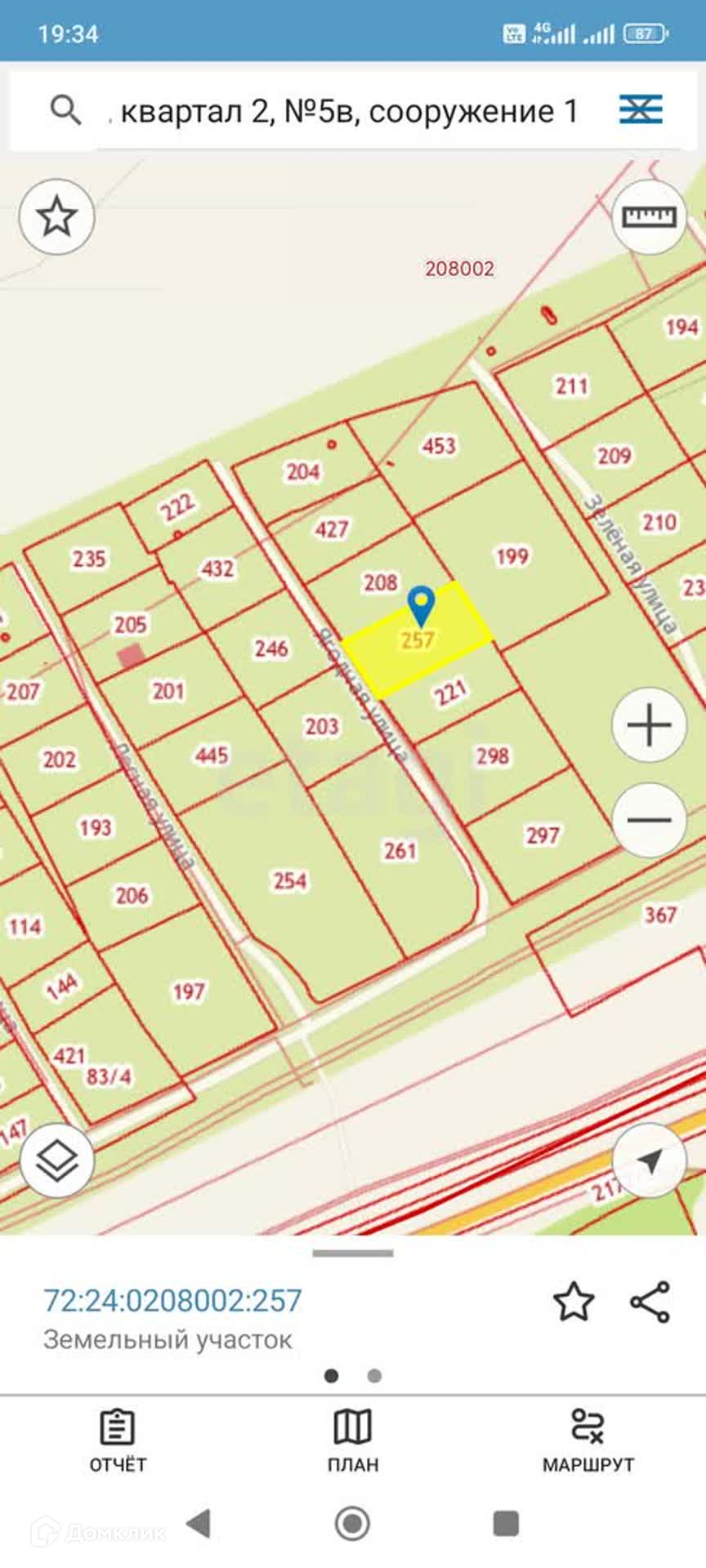Open the ОТЧЁТ report button

pyautogui.click(x=118, y=1441)
